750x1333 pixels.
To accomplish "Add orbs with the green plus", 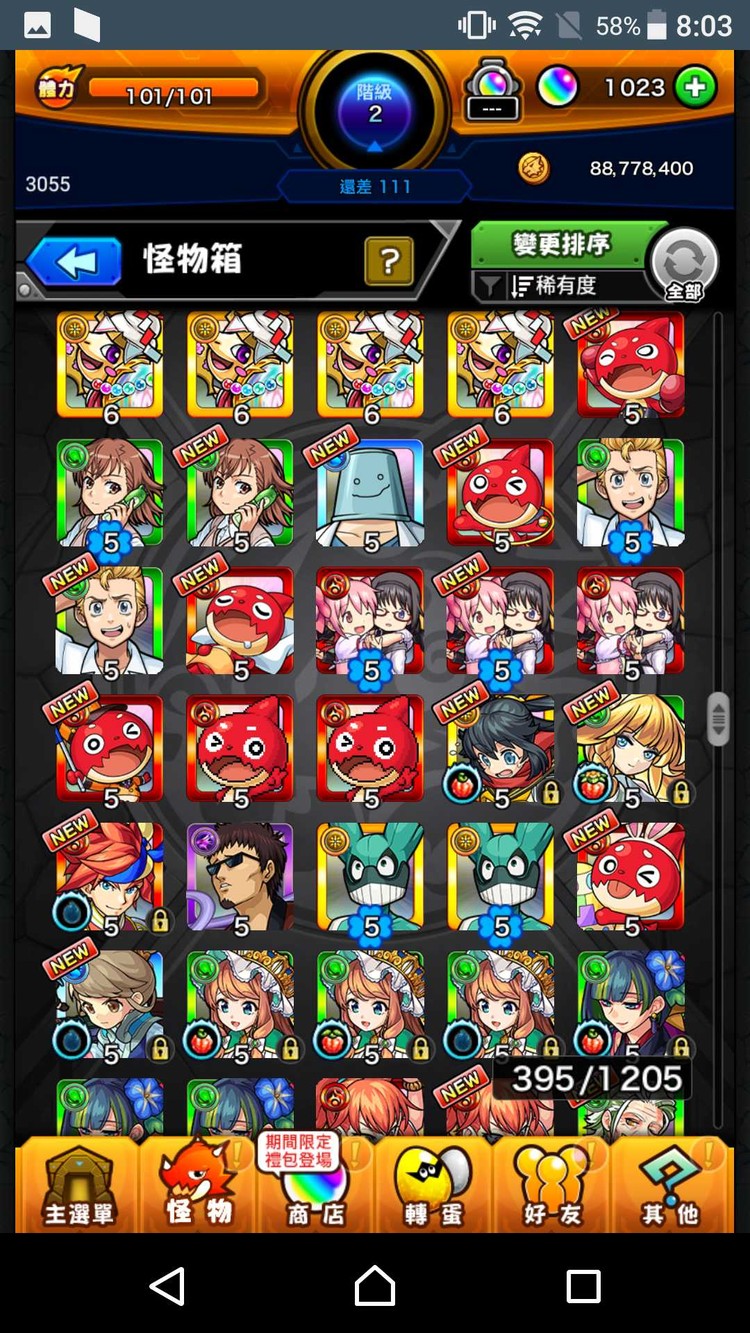I will pyautogui.click(x=695, y=88).
